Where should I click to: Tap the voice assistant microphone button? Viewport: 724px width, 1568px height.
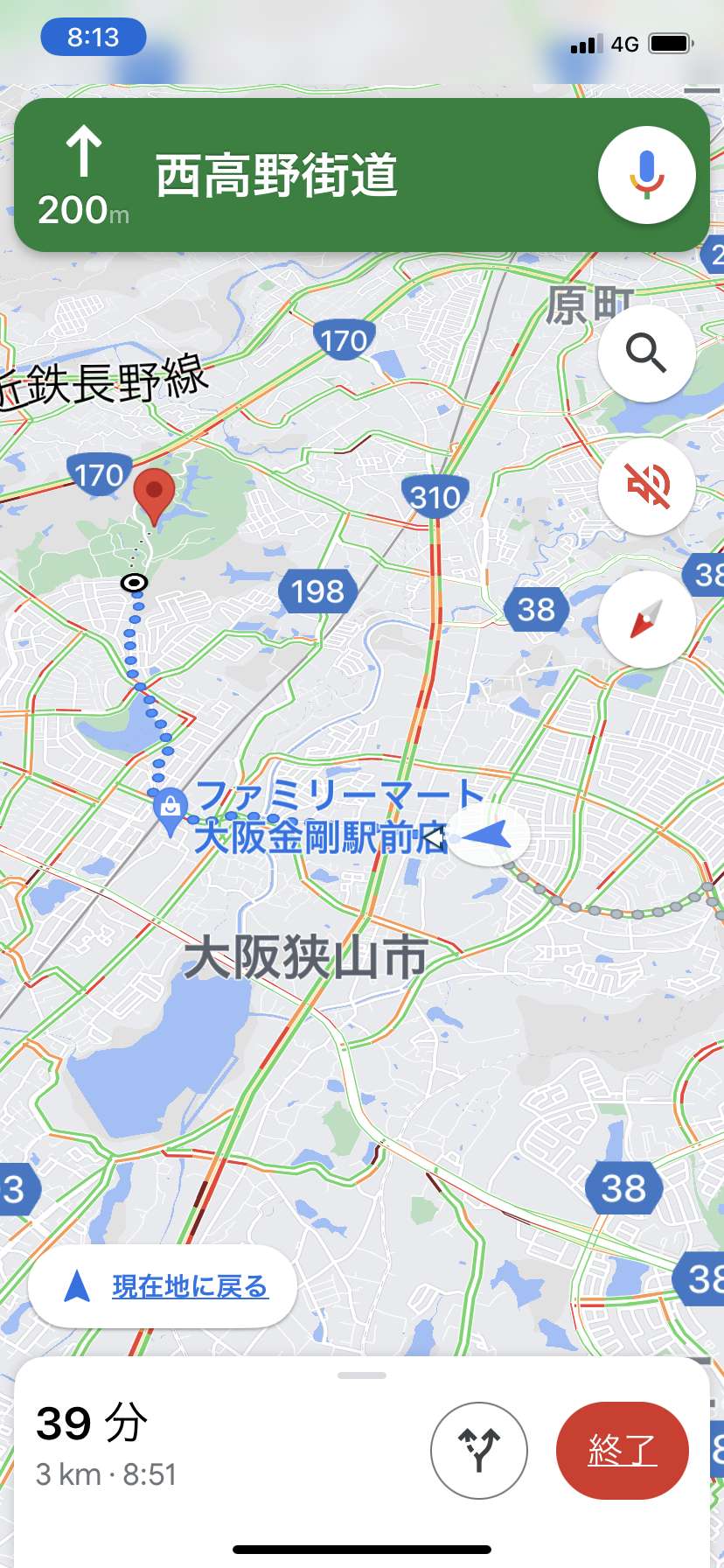tap(646, 175)
